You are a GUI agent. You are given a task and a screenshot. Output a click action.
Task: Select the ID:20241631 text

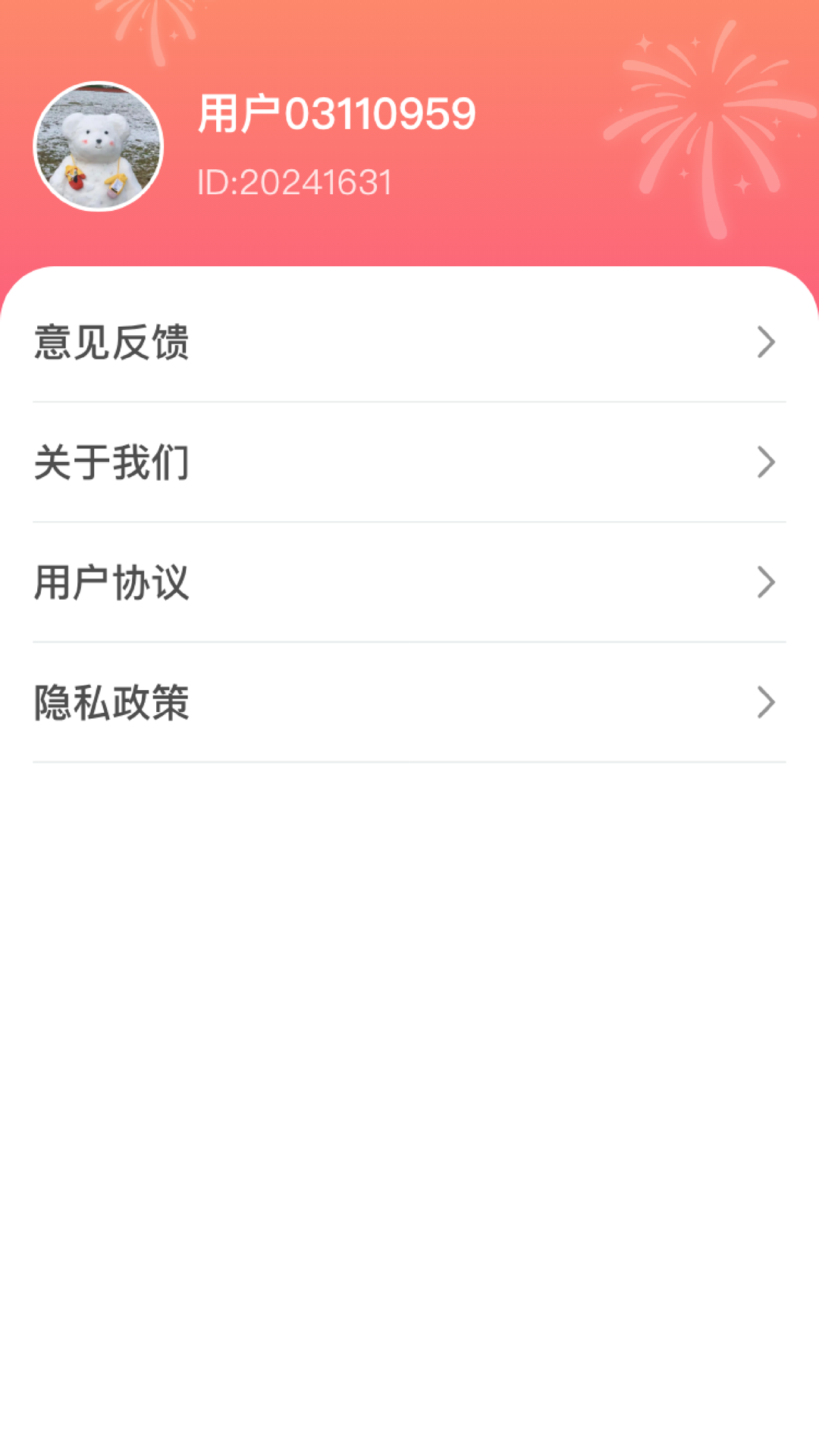pos(292,182)
